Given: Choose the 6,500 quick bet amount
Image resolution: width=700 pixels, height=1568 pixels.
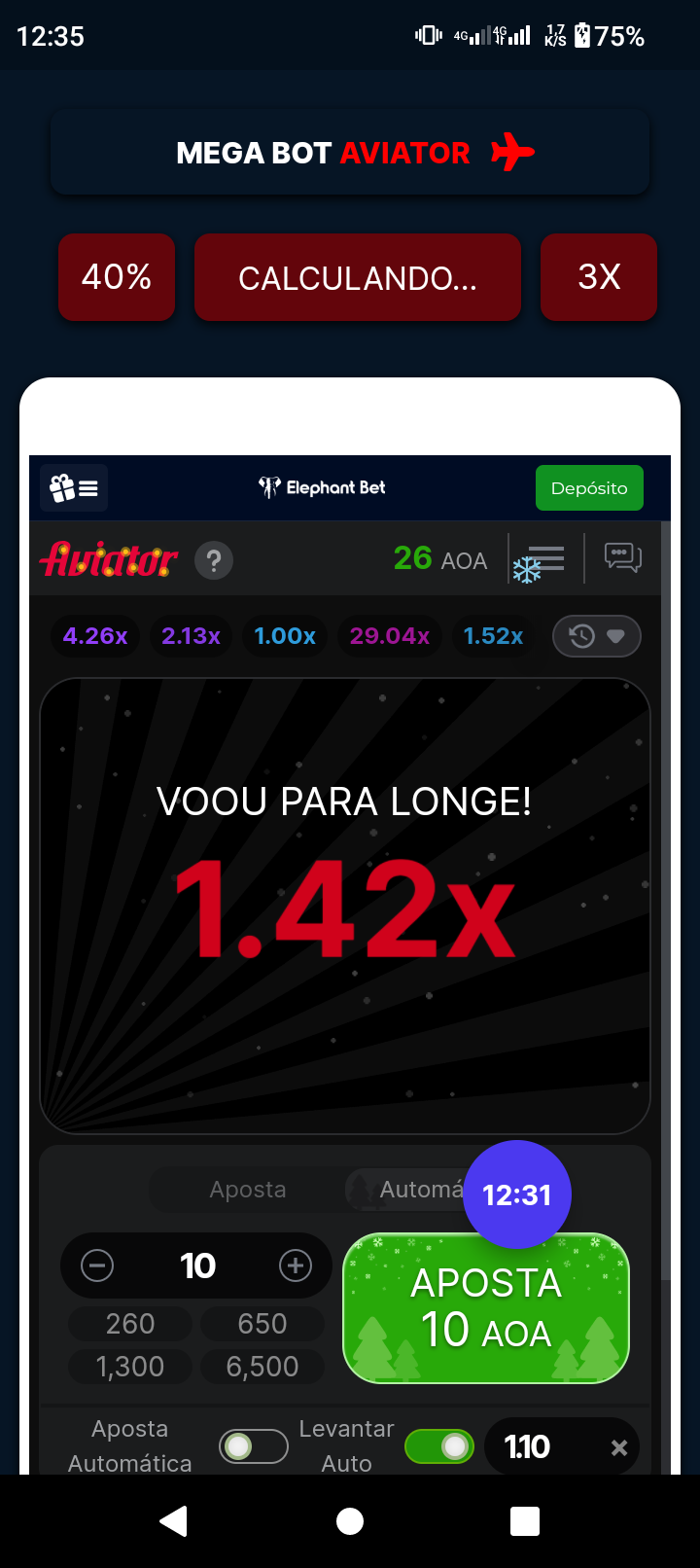Looking at the screenshot, I should click(x=262, y=1367).
